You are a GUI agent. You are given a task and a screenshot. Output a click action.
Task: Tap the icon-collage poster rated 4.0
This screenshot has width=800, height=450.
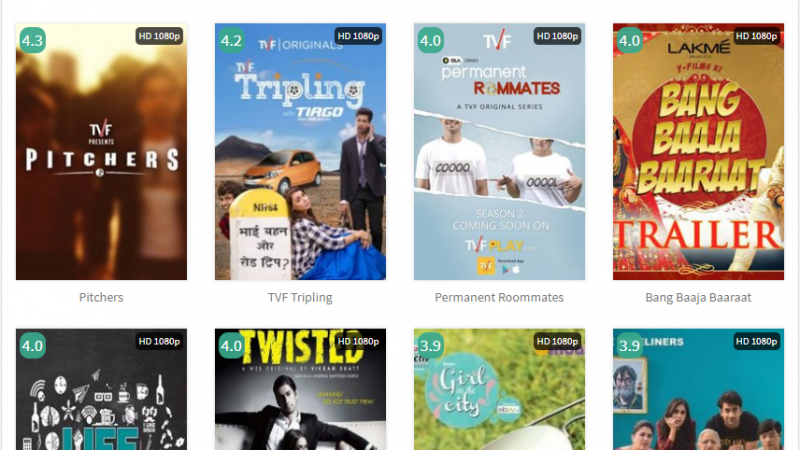(x=101, y=390)
